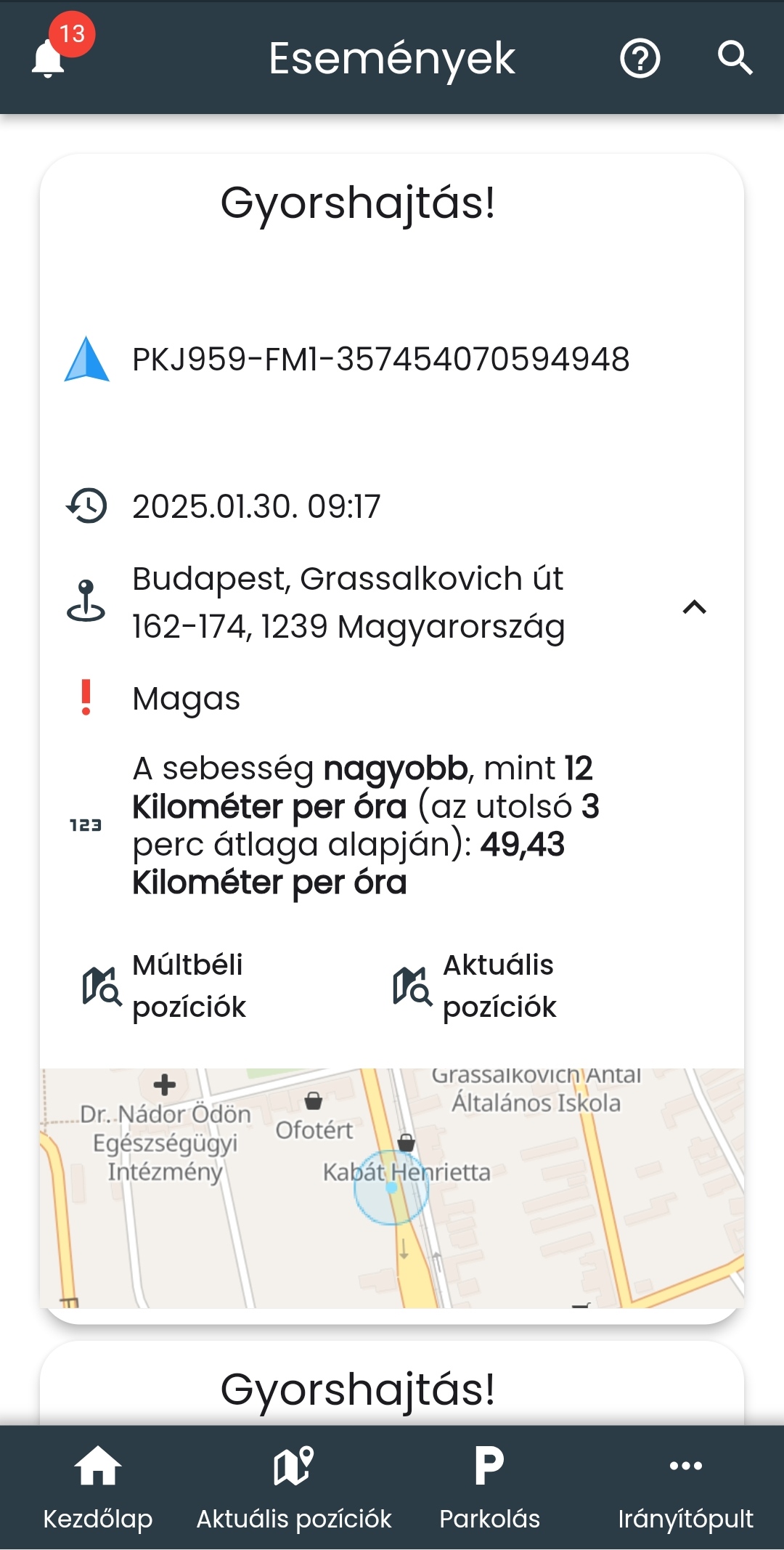This screenshot has width=784, height=1550.
Task: Open the map preview of Grassalkovich út
Action: pos(392,1188)
